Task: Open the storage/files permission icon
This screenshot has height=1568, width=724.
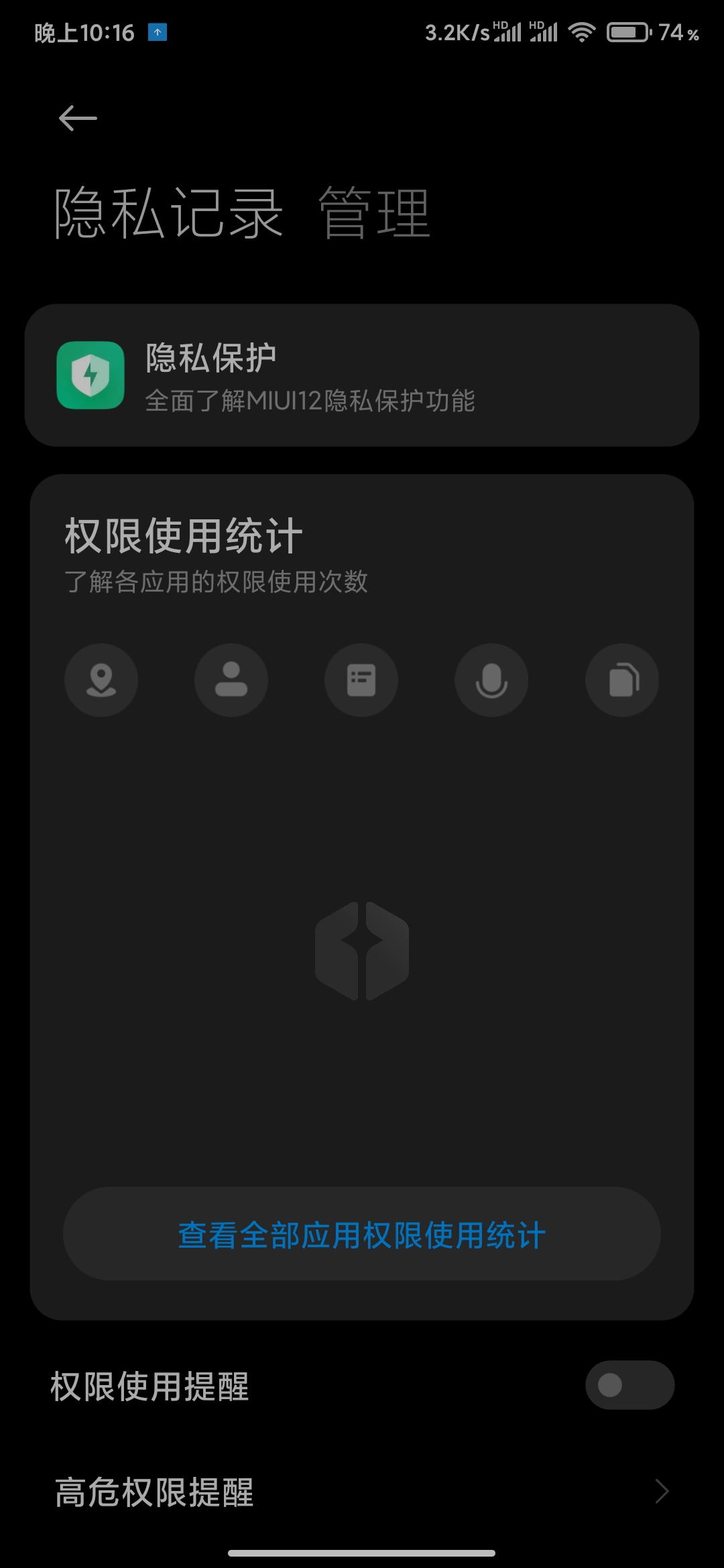Action: click(x=621, y=680)
